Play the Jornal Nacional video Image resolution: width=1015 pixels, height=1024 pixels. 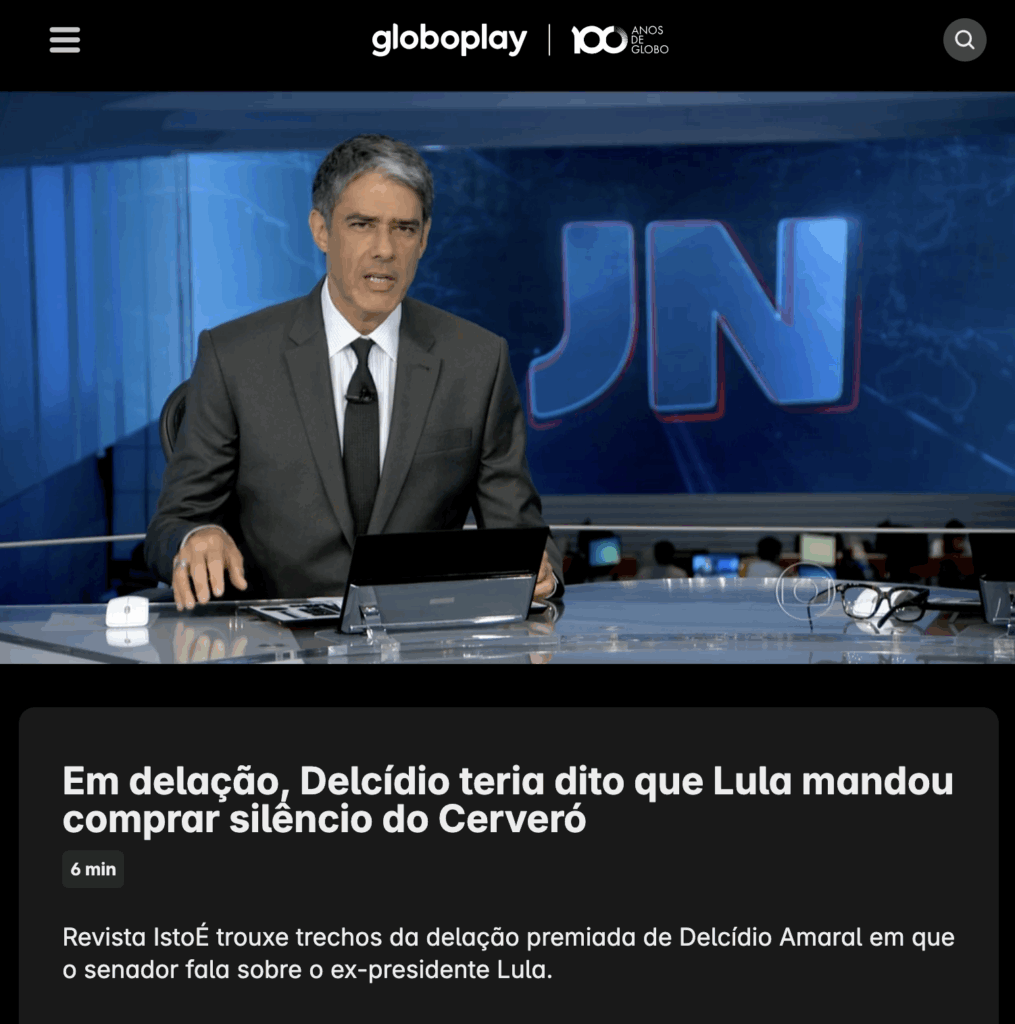(x=507, y=378)
